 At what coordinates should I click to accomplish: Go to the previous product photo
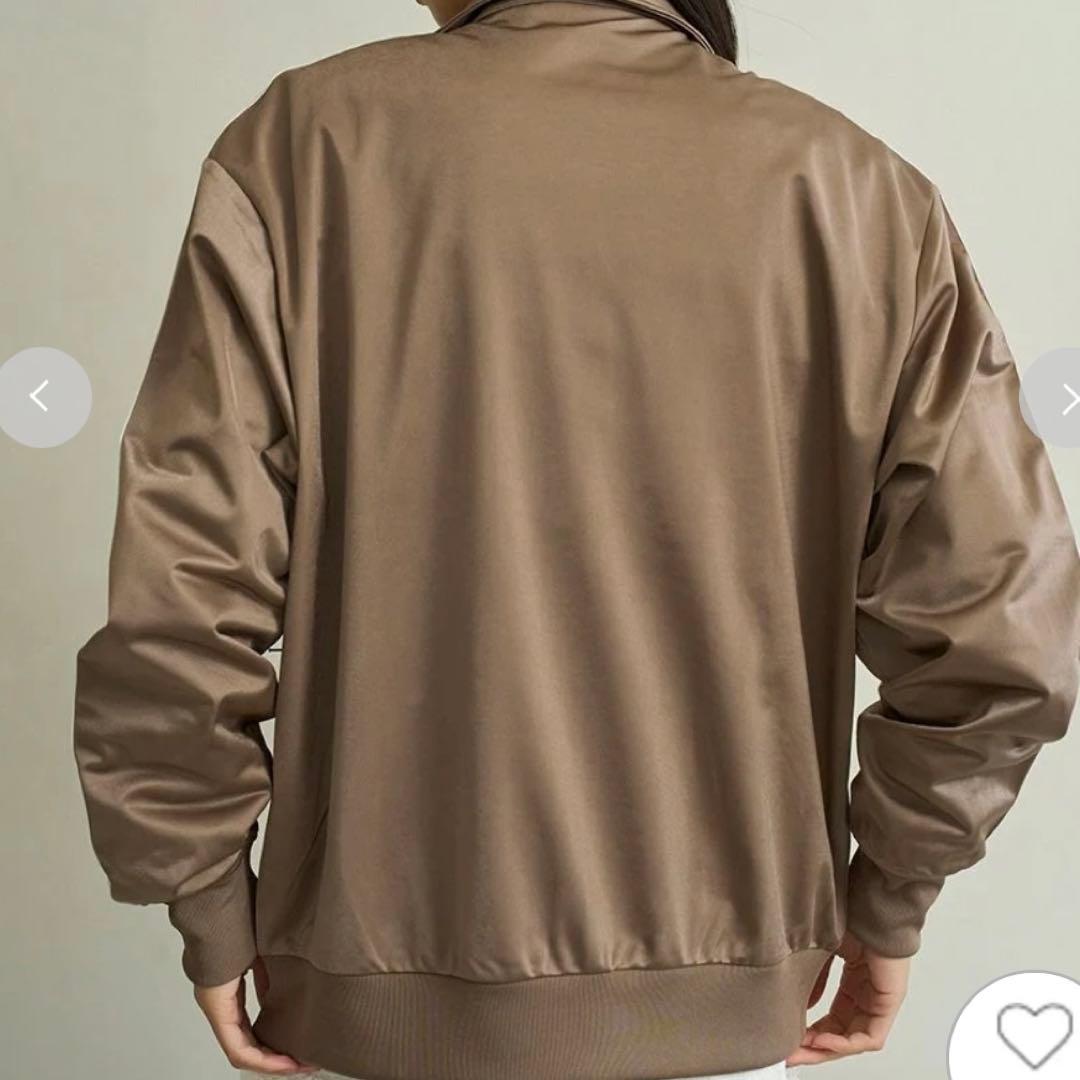[41, 397]
